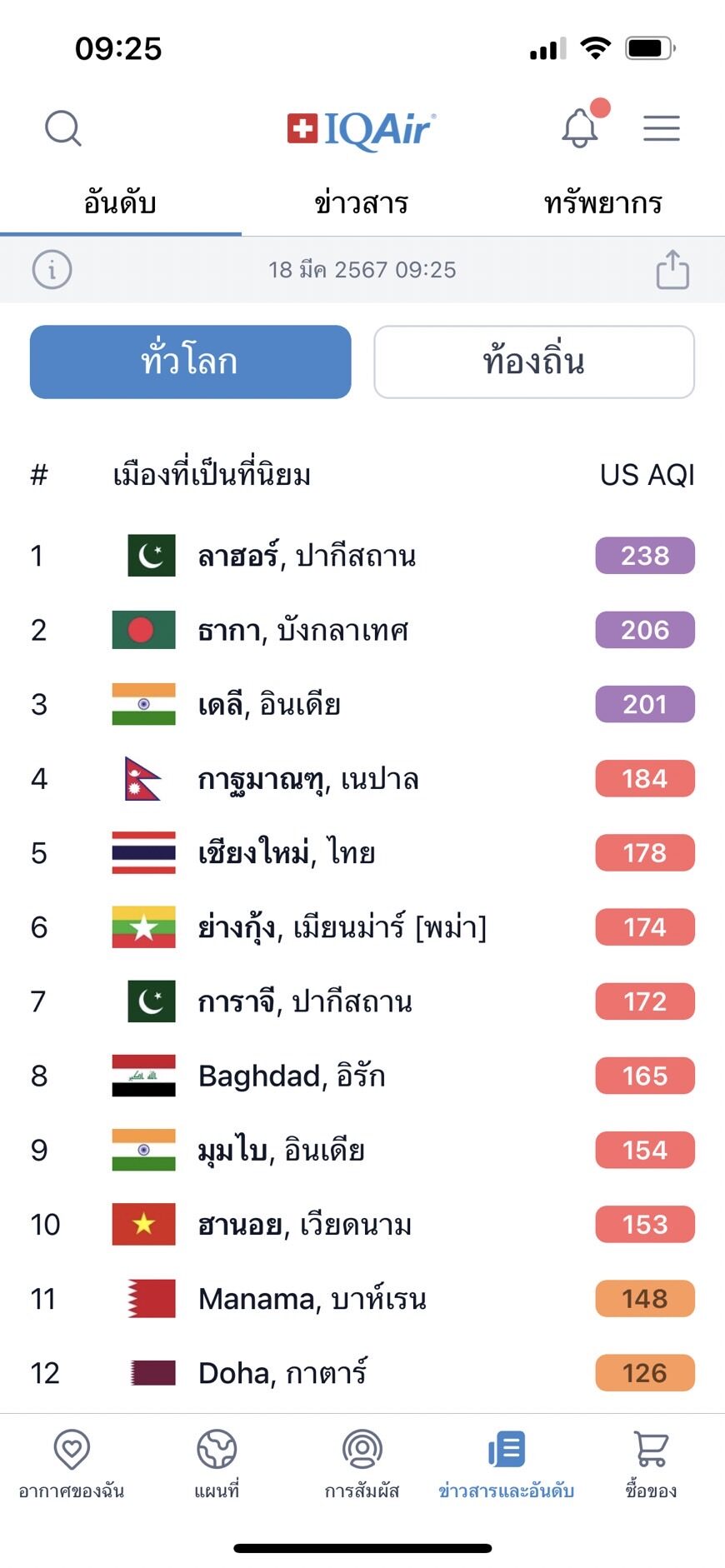This screenshot has height=1568, width=725.
Task: Go to the แผนที่ map tab
Action: [x=217, y=1465]
